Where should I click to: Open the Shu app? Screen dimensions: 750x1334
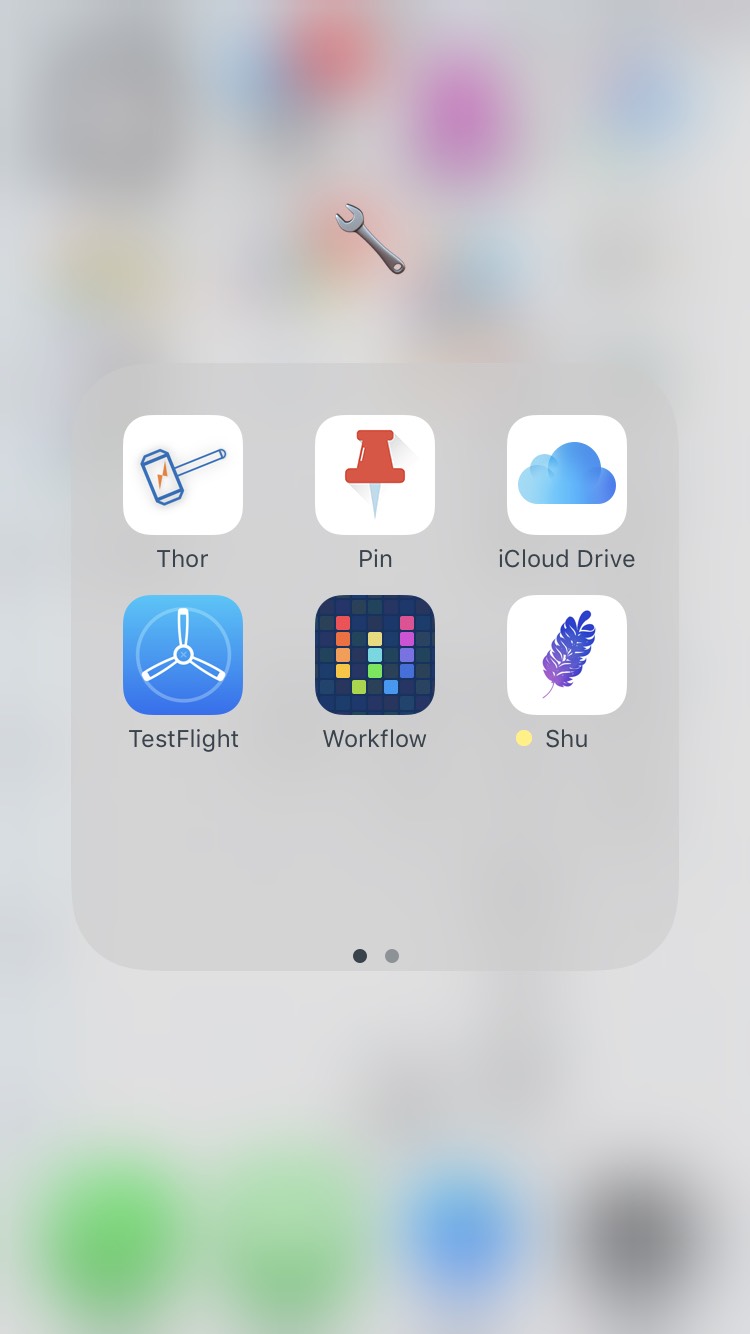(x=567, y=655)
